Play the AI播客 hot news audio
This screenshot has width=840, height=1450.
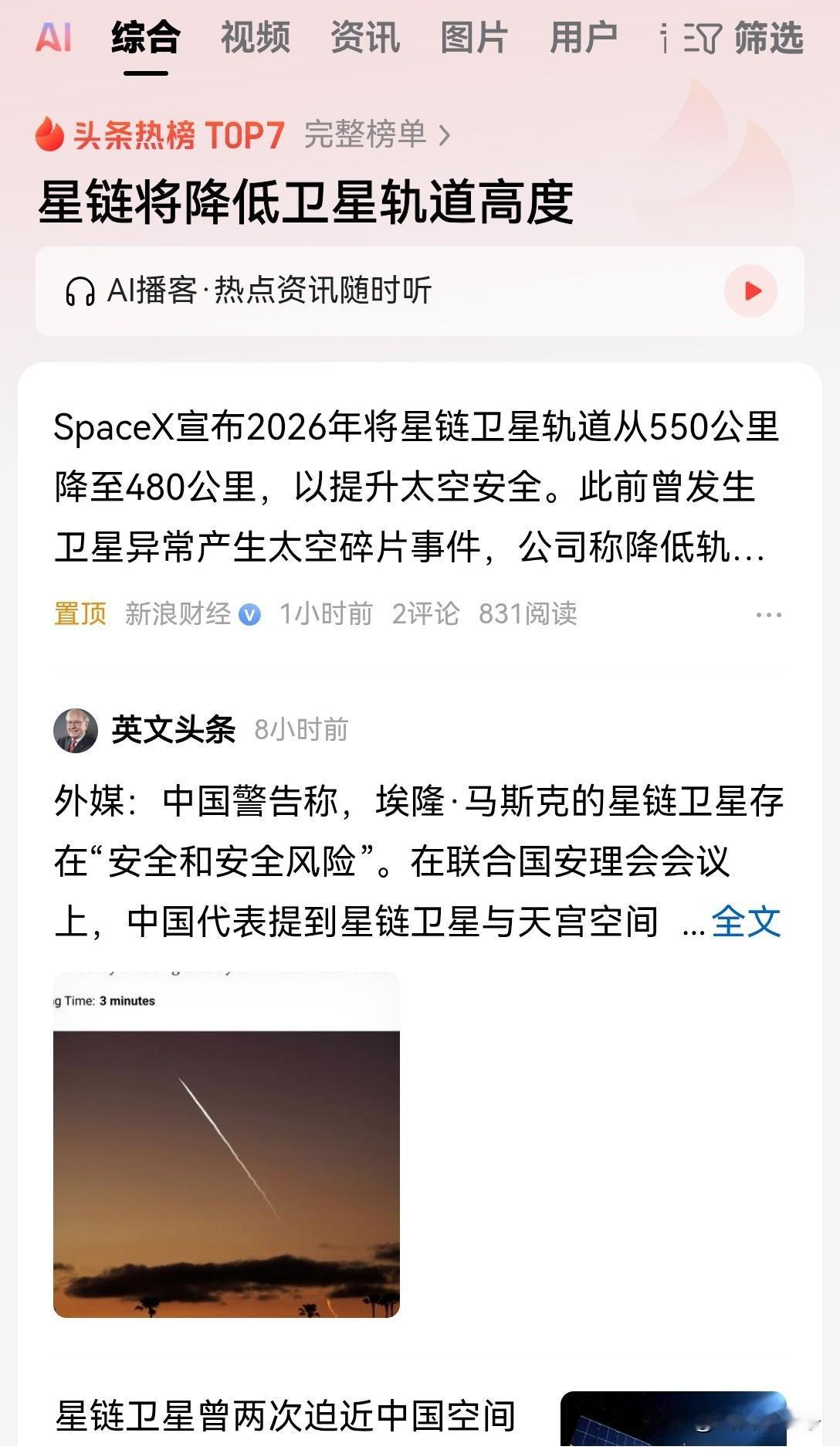(747, 291)
